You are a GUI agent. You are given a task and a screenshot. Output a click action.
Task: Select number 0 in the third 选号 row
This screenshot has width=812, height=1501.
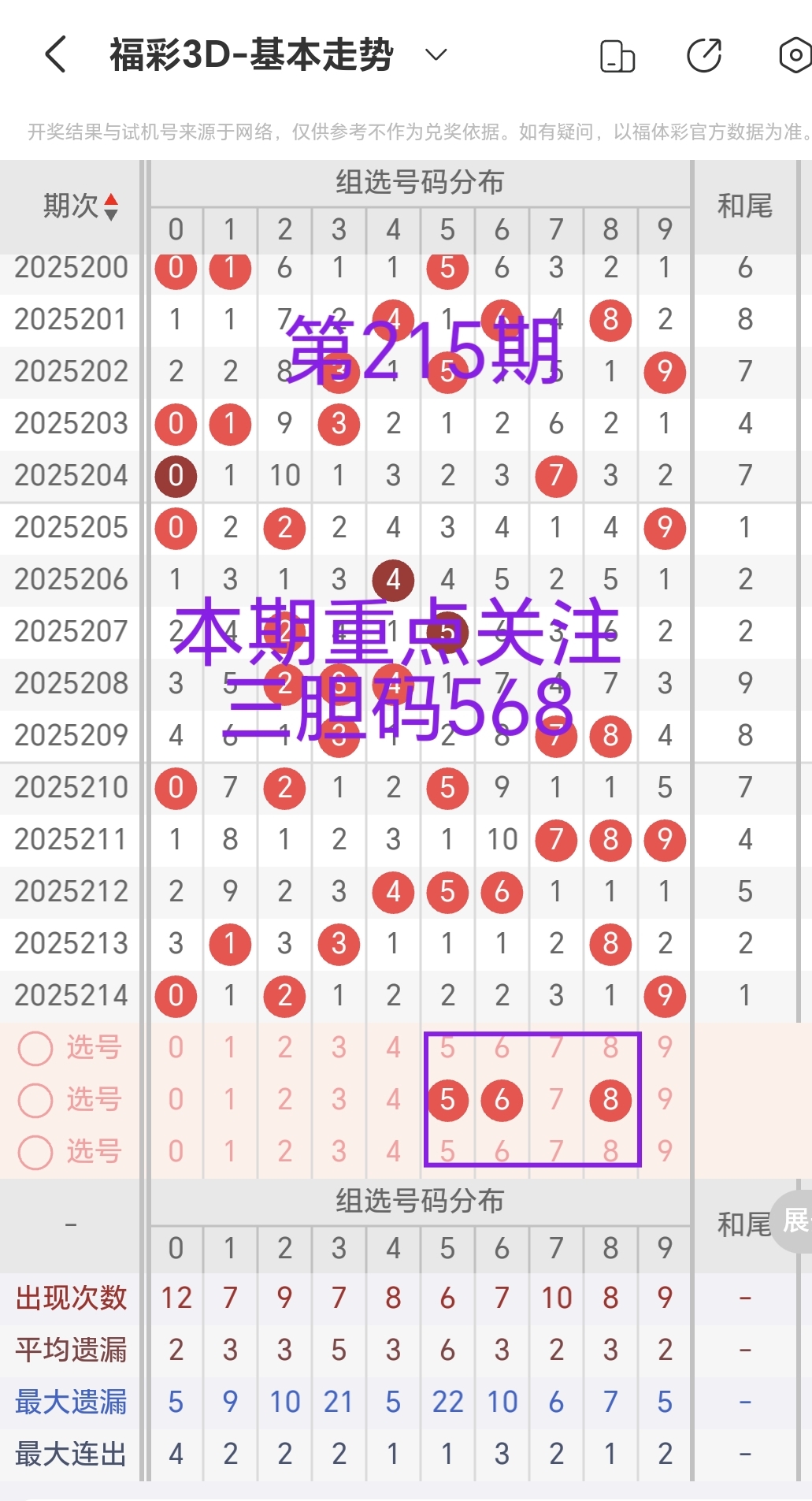pyautogui.click(x=176, y=1151)
